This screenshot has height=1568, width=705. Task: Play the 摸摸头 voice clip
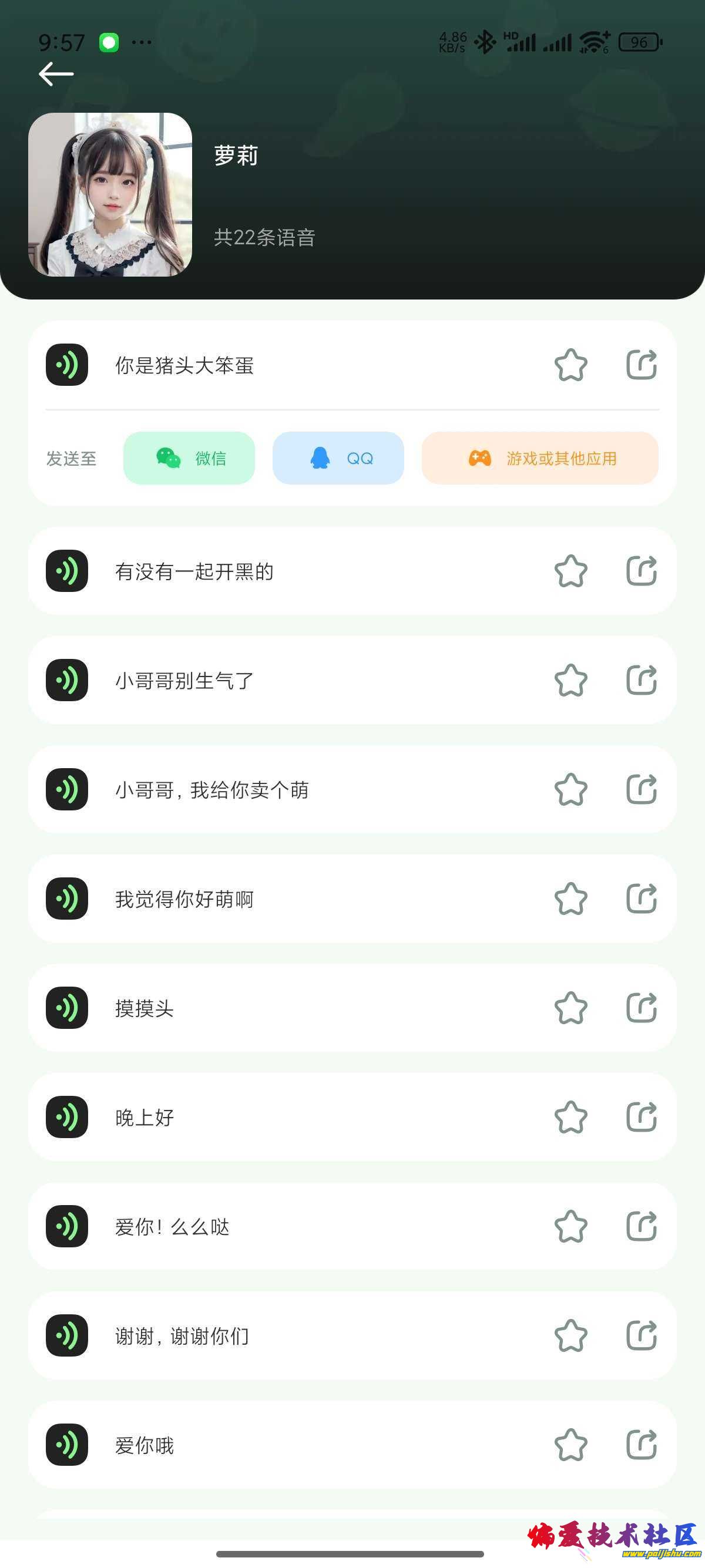[x=67, y=1008]
